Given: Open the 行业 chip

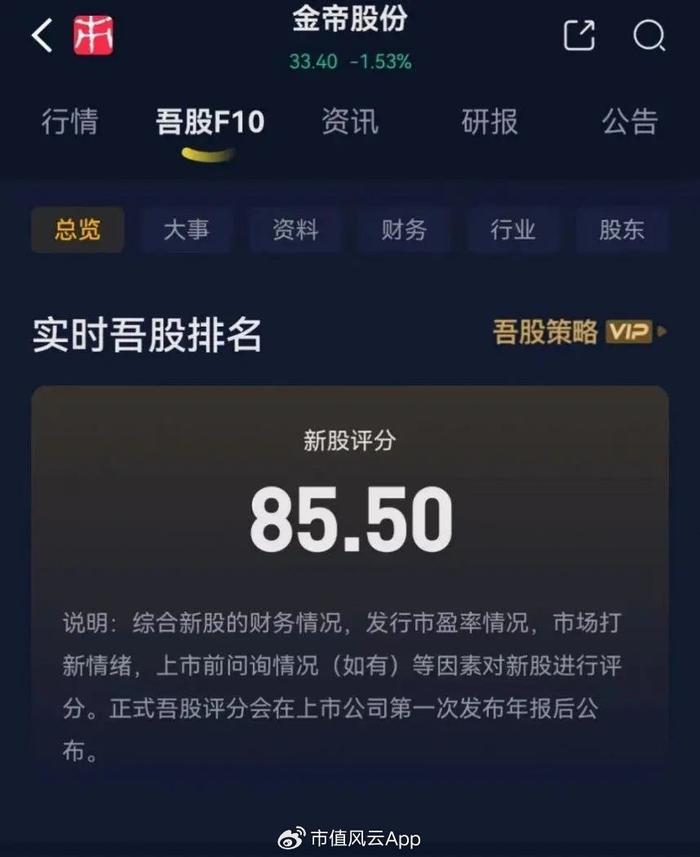Looking at the screenshot, I should pos(513,230).
